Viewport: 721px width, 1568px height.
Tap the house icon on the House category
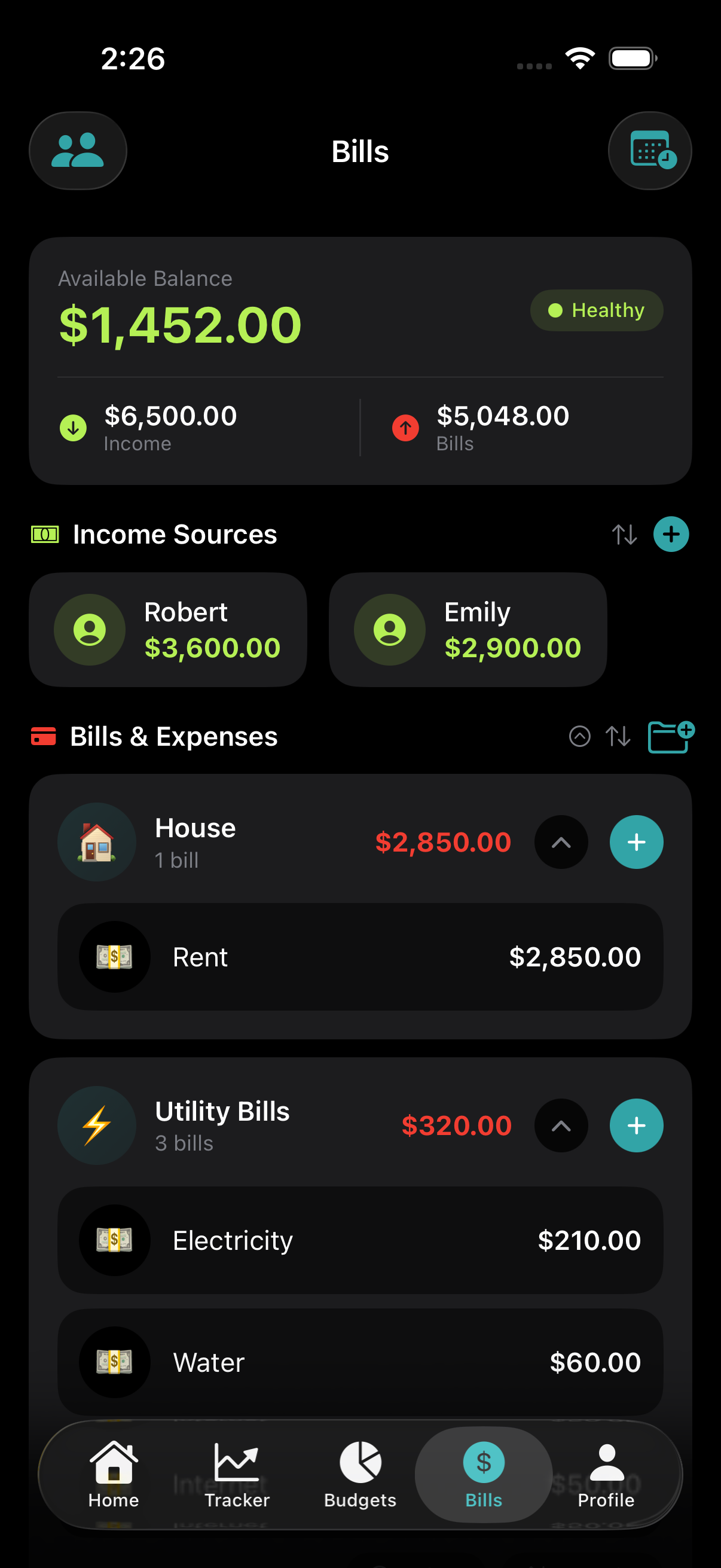(x=96, y=842)
